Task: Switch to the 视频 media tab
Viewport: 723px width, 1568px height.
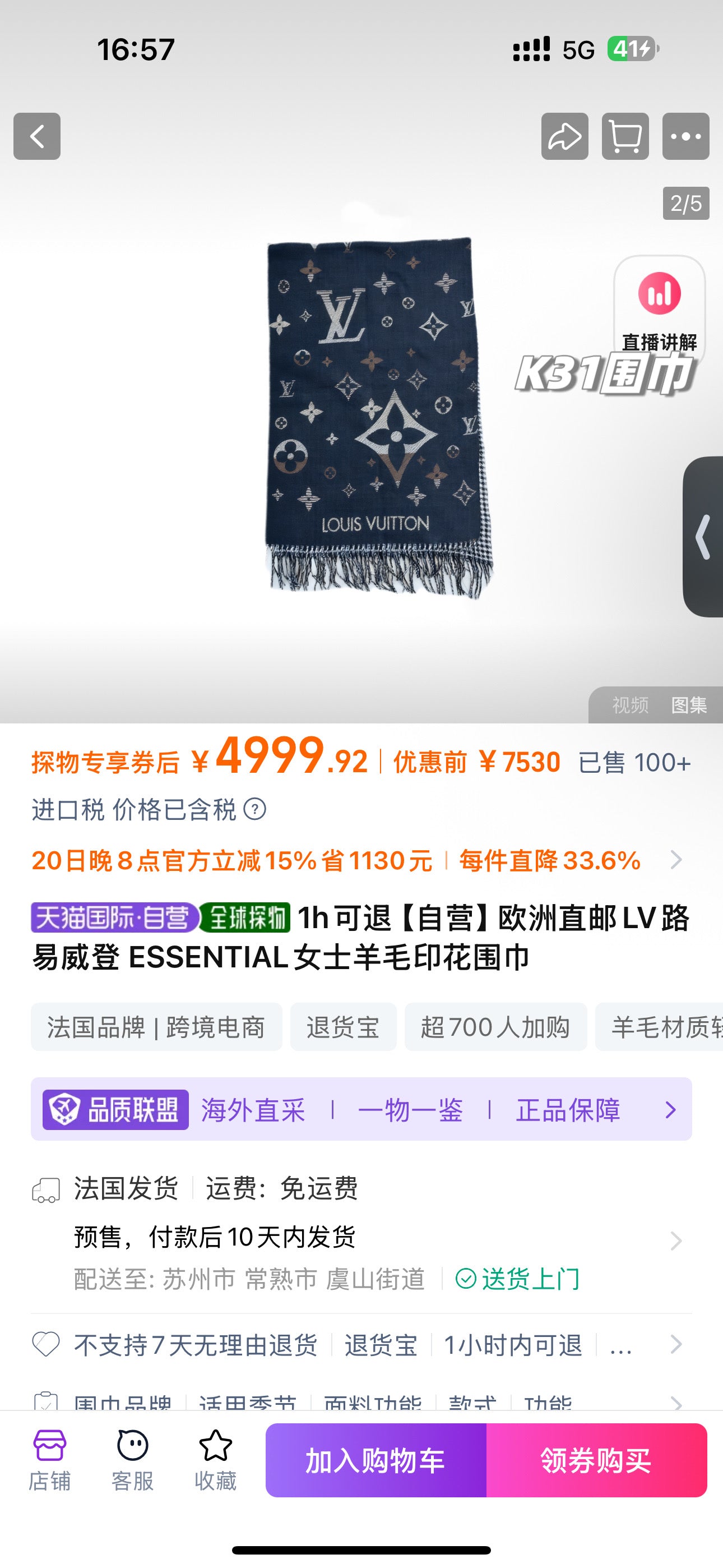Action: click(630, 705)
